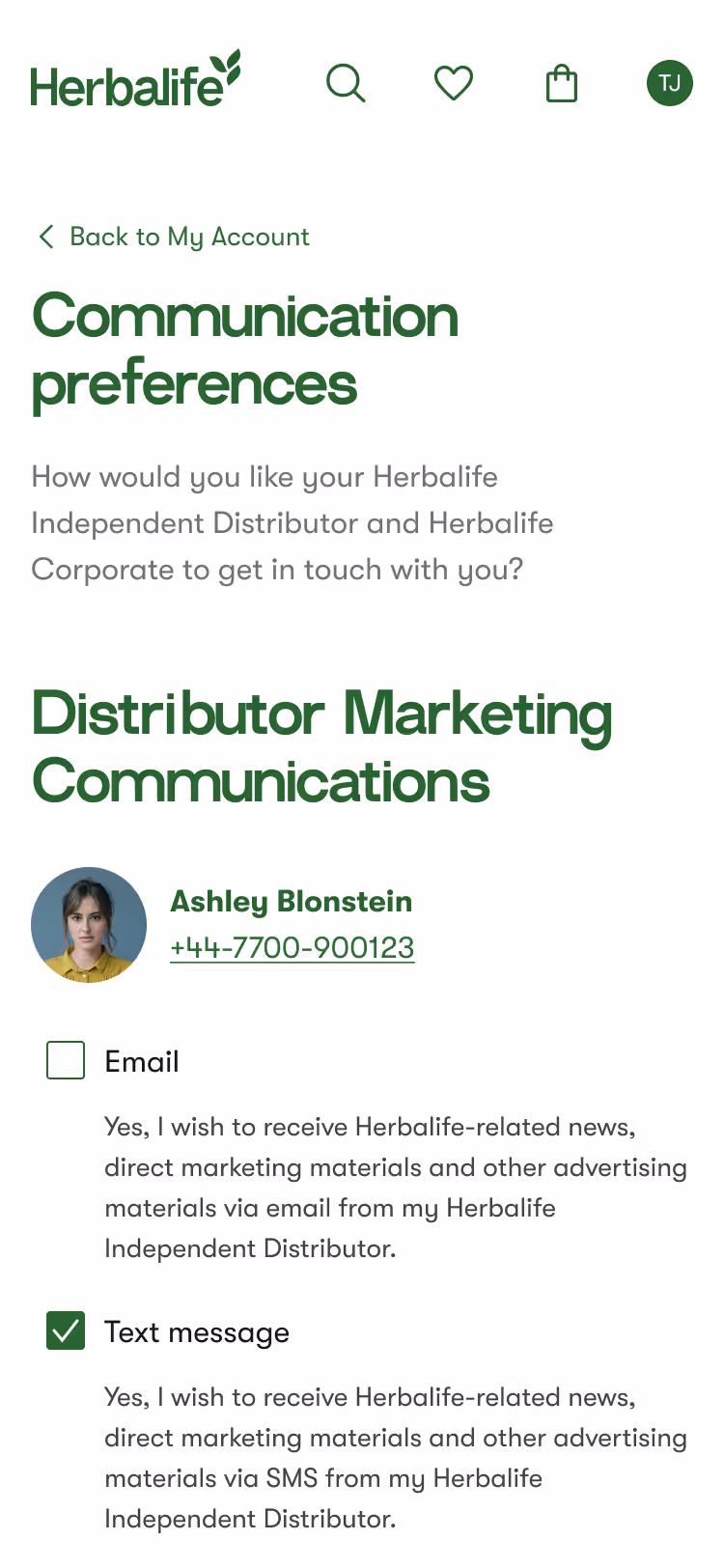Expand the account menu via TJ badge
Viewport: 724px width, 1568px height.
[669, 83]
